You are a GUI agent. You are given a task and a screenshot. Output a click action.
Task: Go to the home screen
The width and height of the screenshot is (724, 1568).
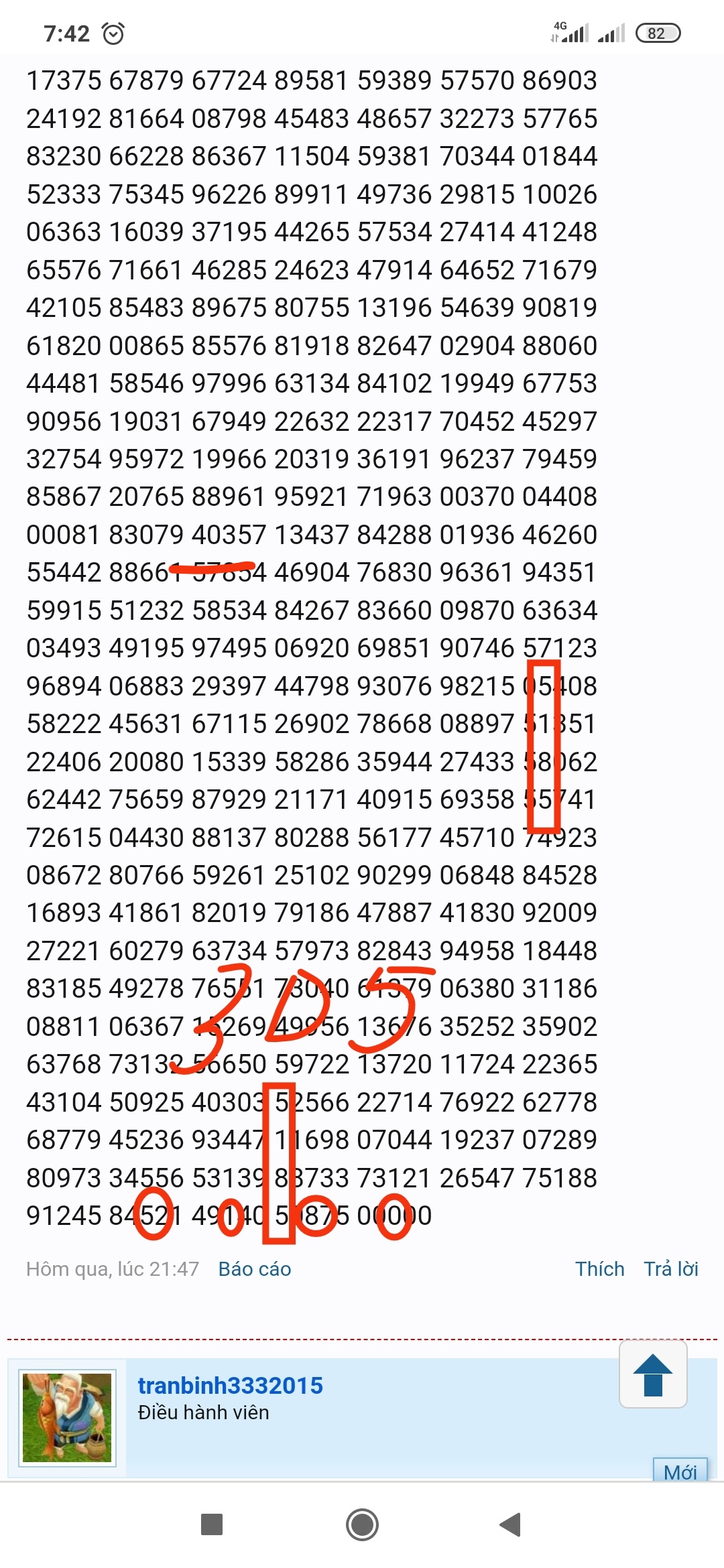[x=362, y=1524]
